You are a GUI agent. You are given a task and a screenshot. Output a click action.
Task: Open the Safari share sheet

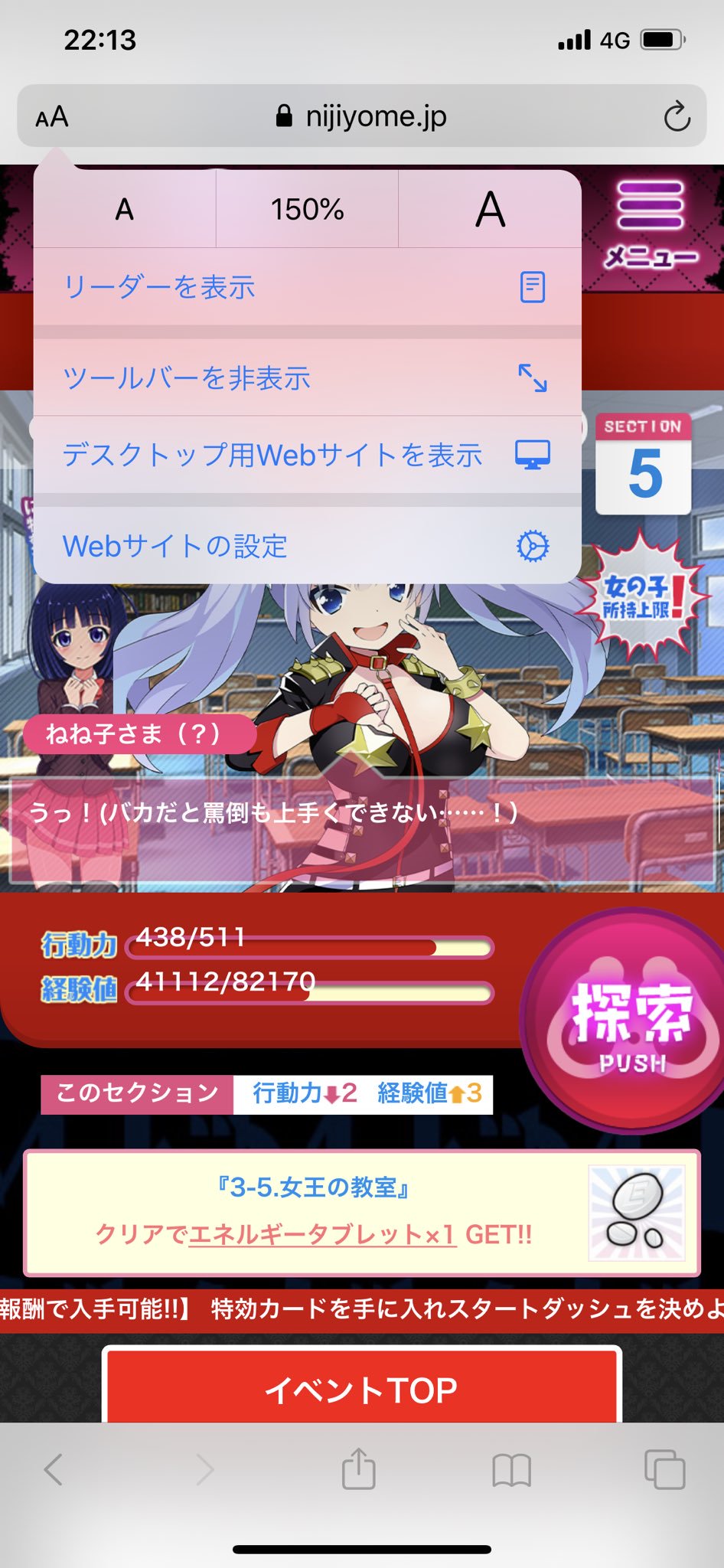[x=358, y=1469]
